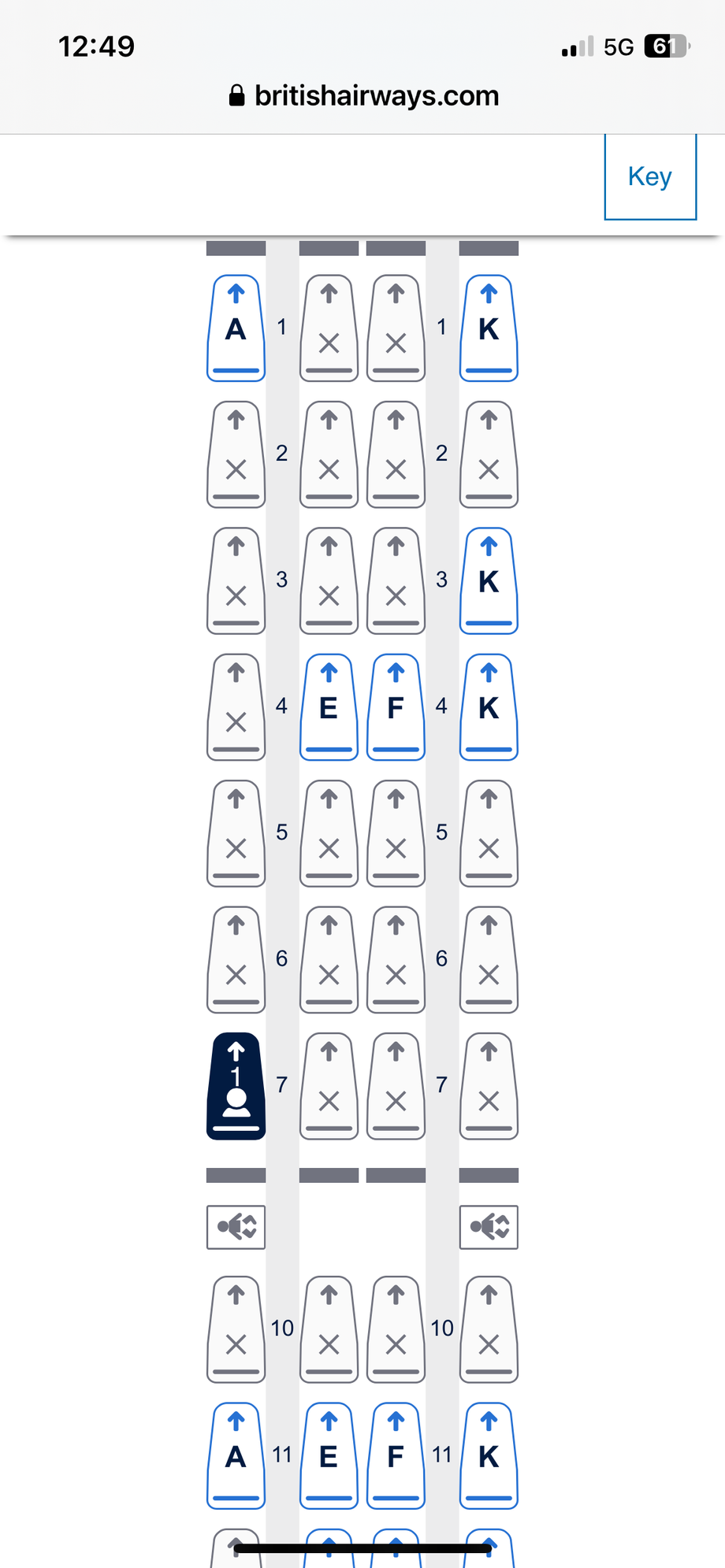The height and width of the screenshot is (1568, 725).
Task: Select seat 11K
Action: pyautogui.click(x=489, y=1456)
